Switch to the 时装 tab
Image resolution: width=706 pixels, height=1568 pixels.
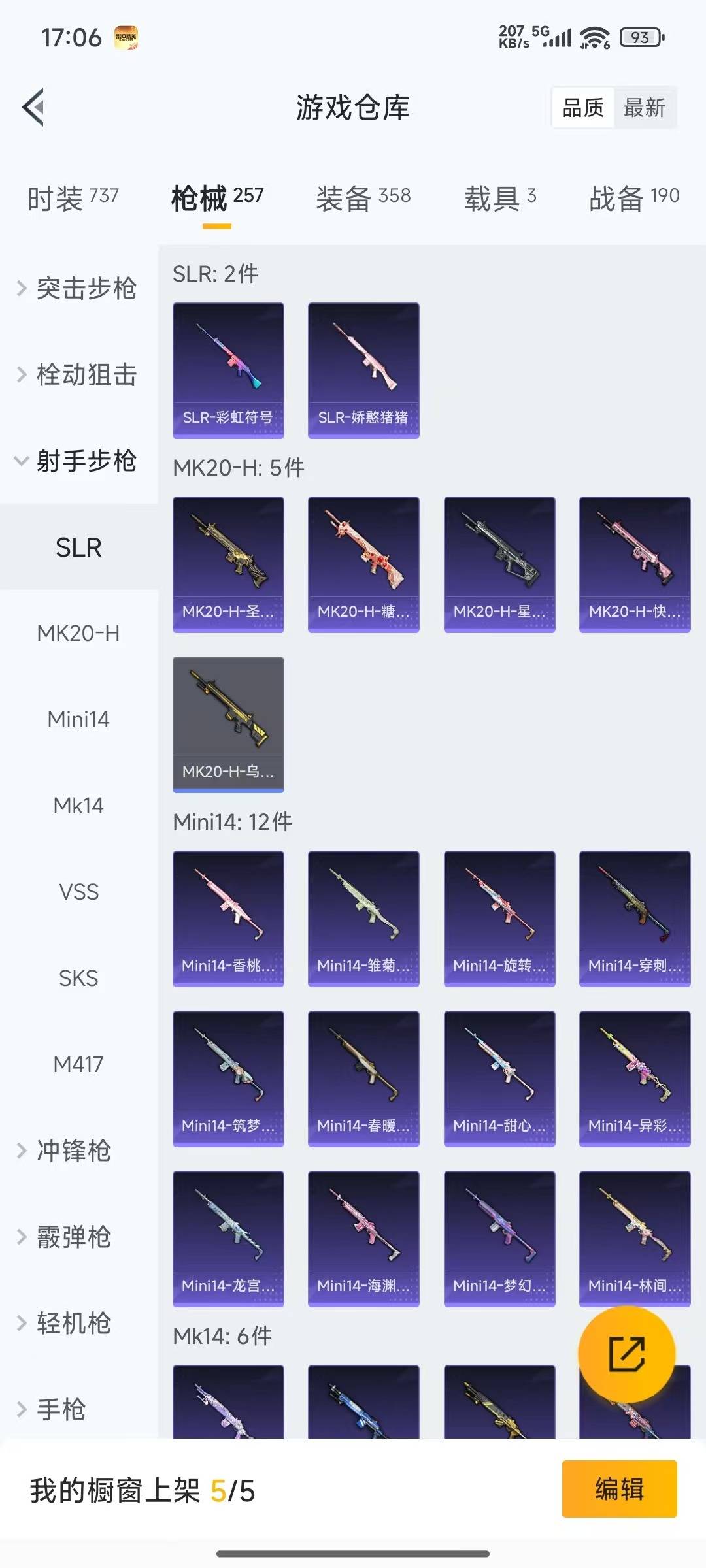(73, 197)
